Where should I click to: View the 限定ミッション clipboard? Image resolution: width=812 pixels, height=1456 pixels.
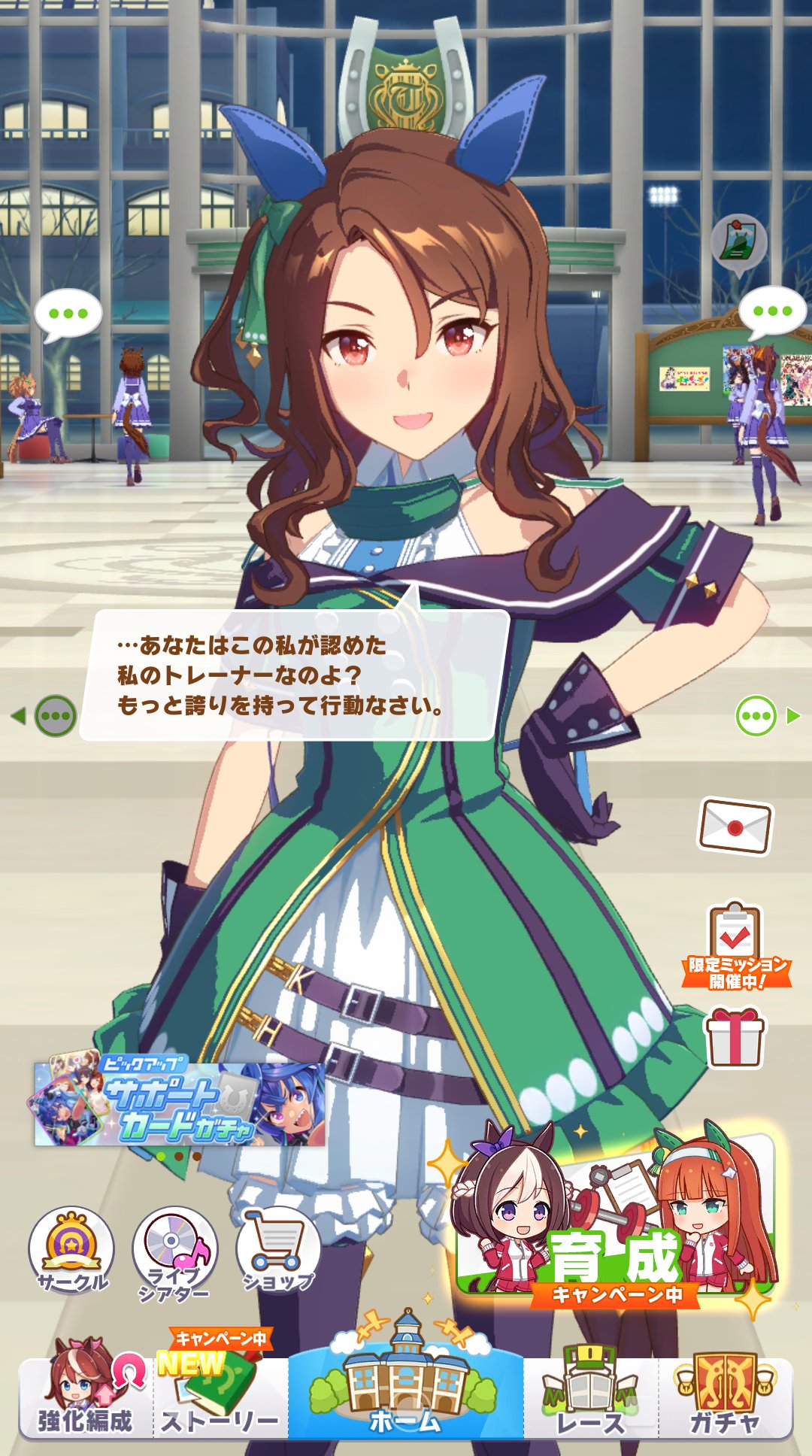[x=736, y=946]
